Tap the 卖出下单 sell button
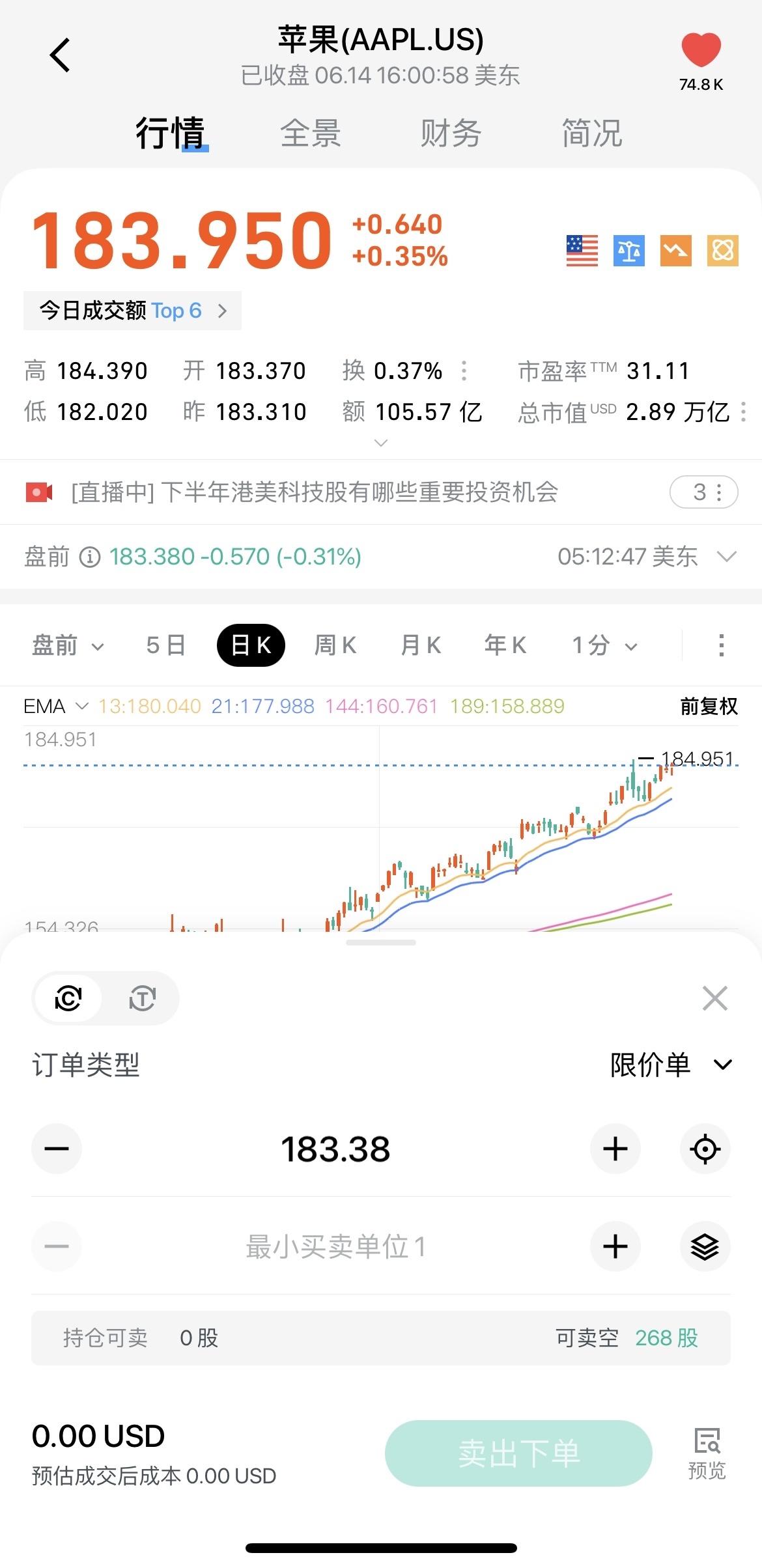 pyautogui.click(x=518, y=1453)
